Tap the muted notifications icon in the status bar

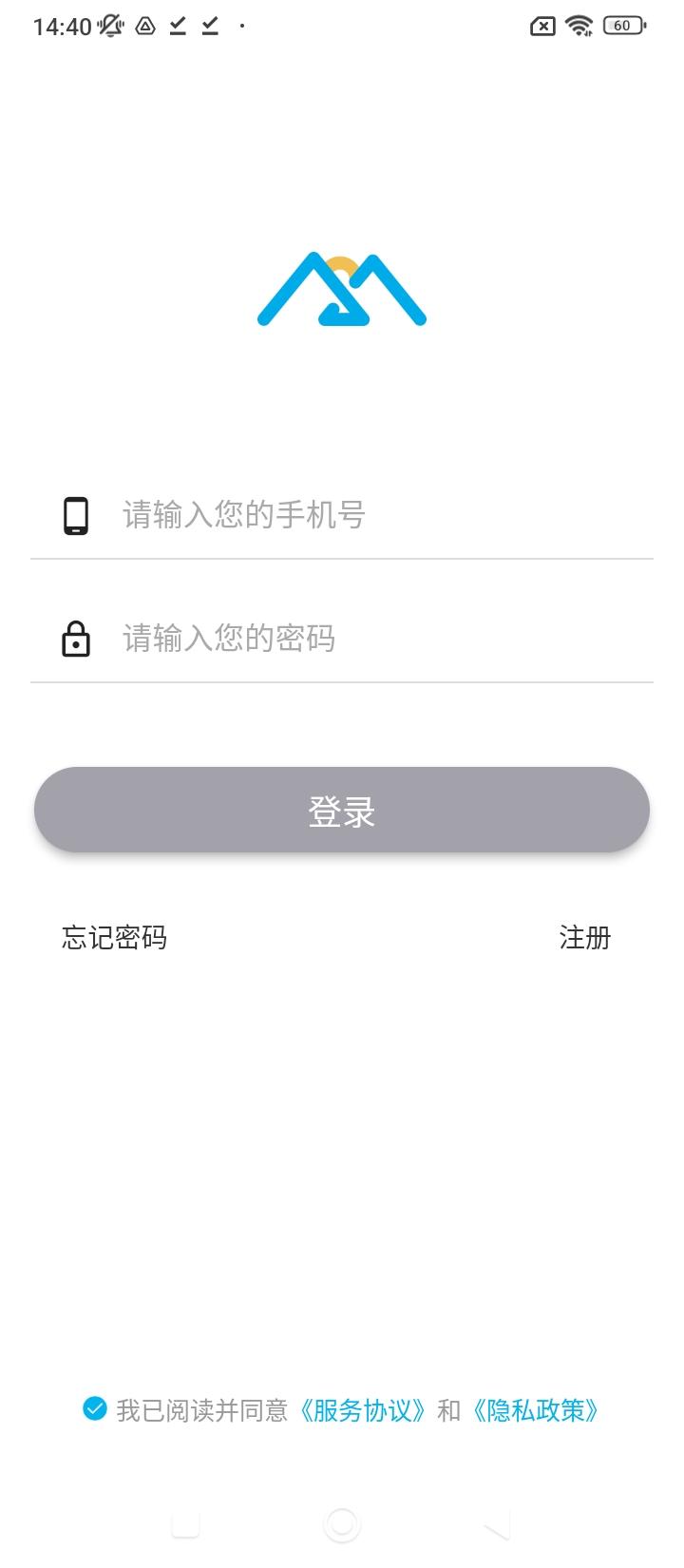110,26
